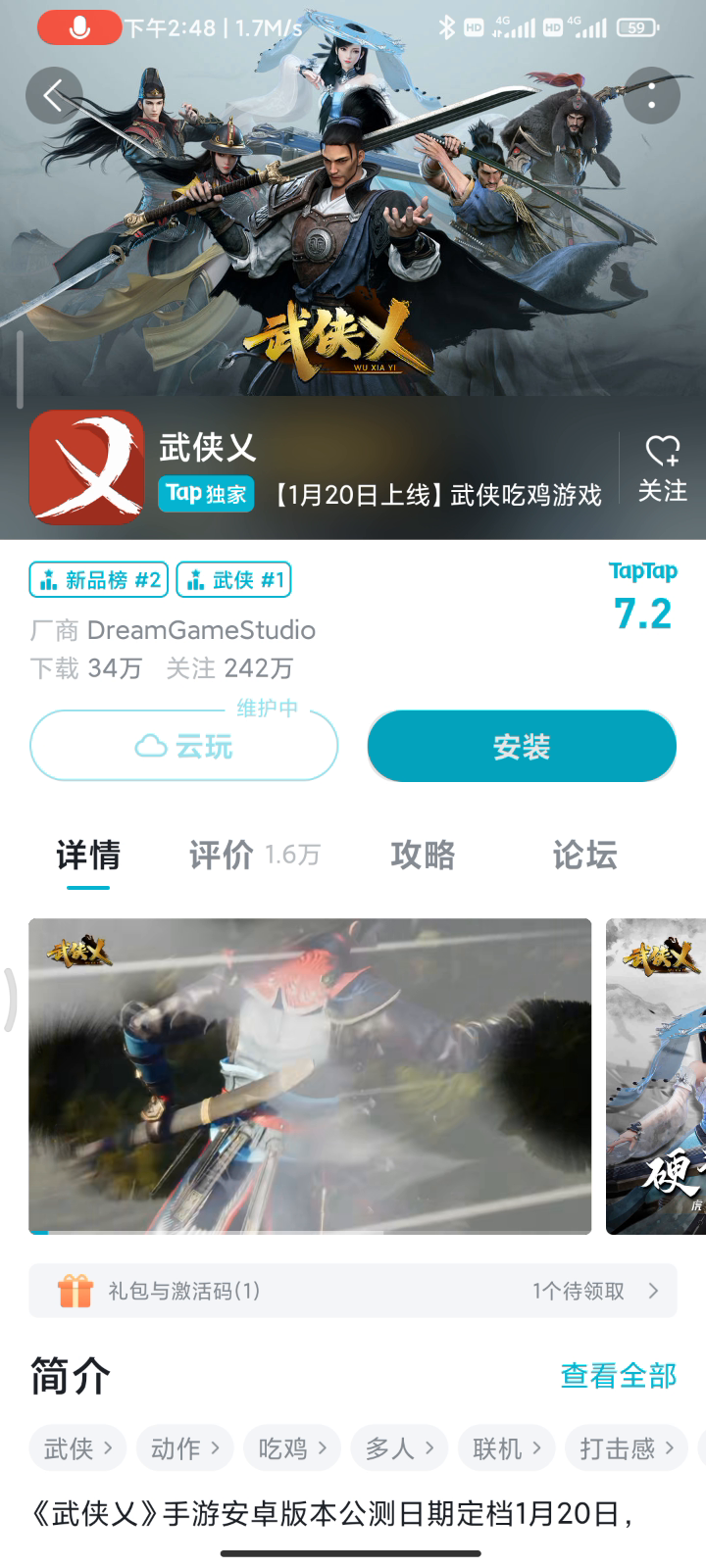The image size is (706, 1568).
Task: Open the 新品榜 #2 ranking badge
Action: 99,580
